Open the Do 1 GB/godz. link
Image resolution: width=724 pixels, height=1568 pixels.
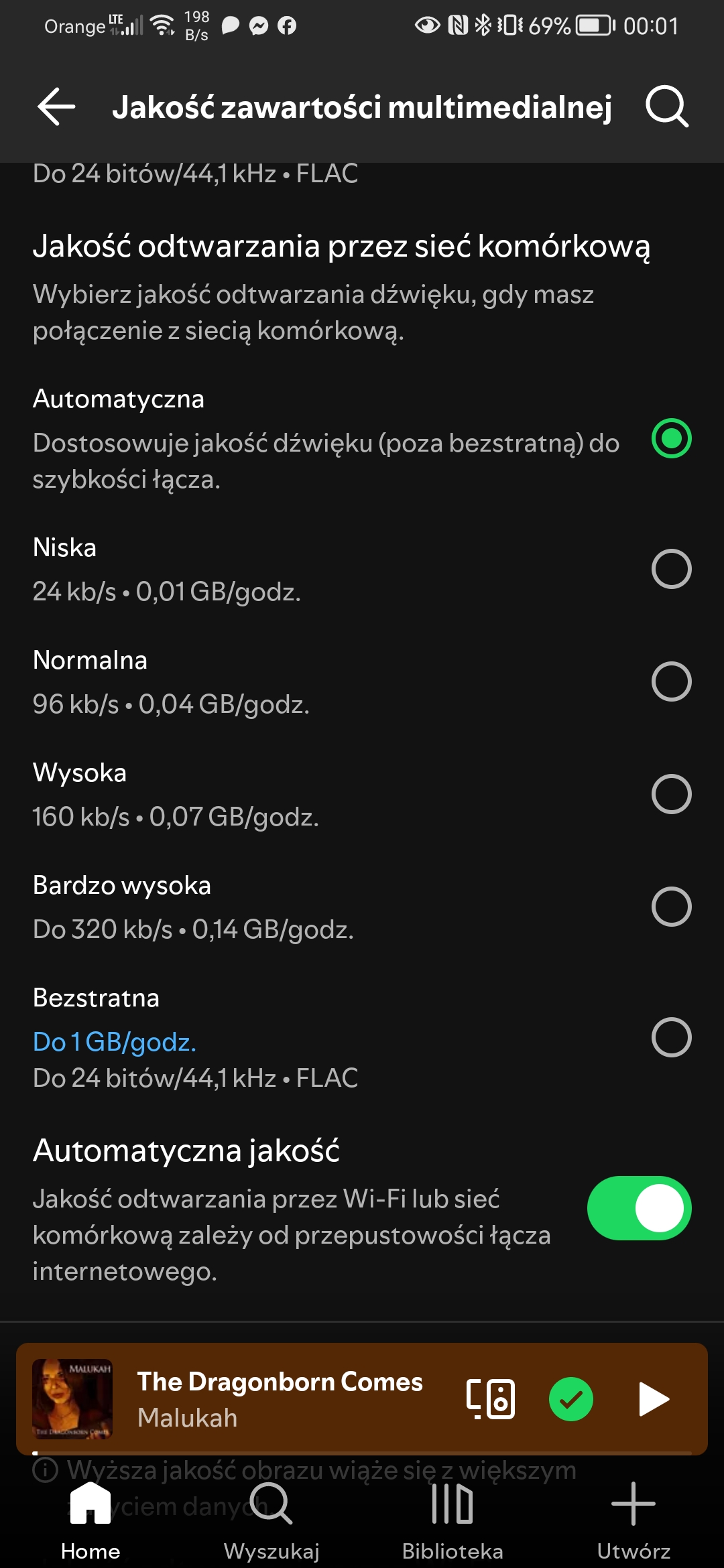coord(115,1041)
